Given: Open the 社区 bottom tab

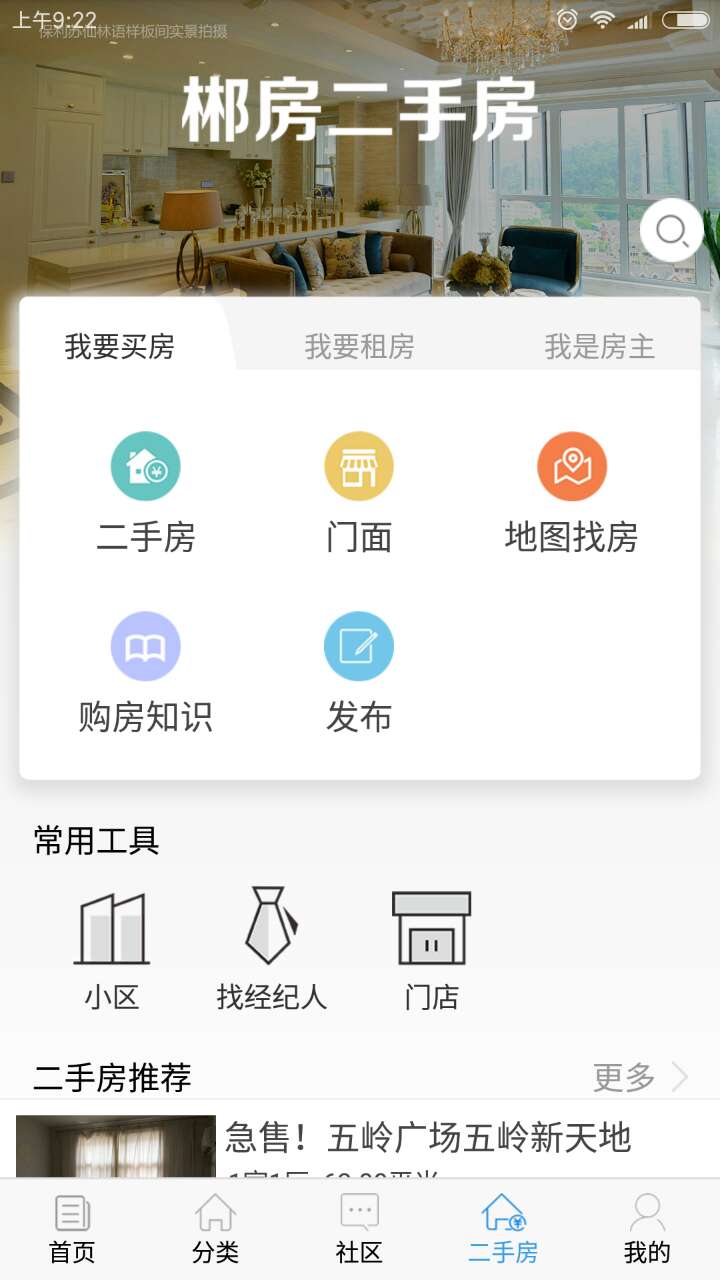Looking at the screenshot, I should [x=359, y=1230].
